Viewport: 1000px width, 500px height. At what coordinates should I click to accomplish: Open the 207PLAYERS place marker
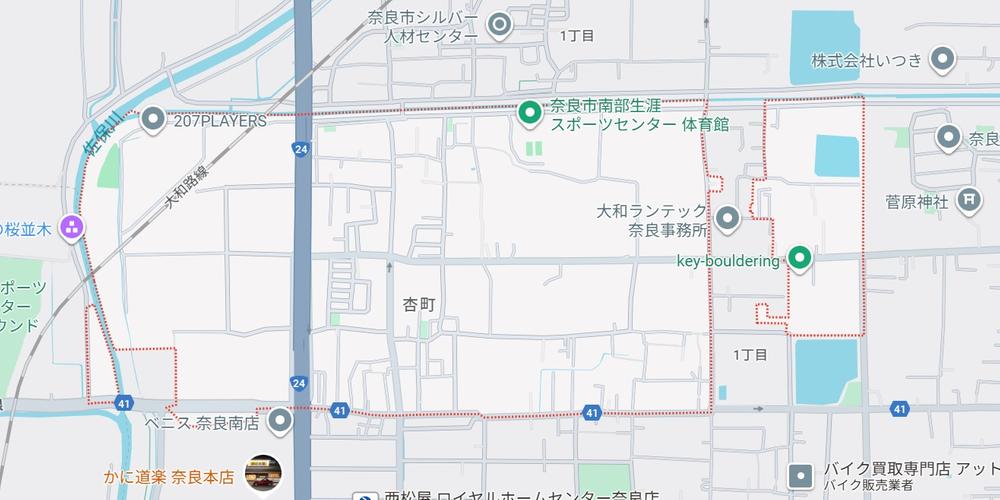point(152,120)
